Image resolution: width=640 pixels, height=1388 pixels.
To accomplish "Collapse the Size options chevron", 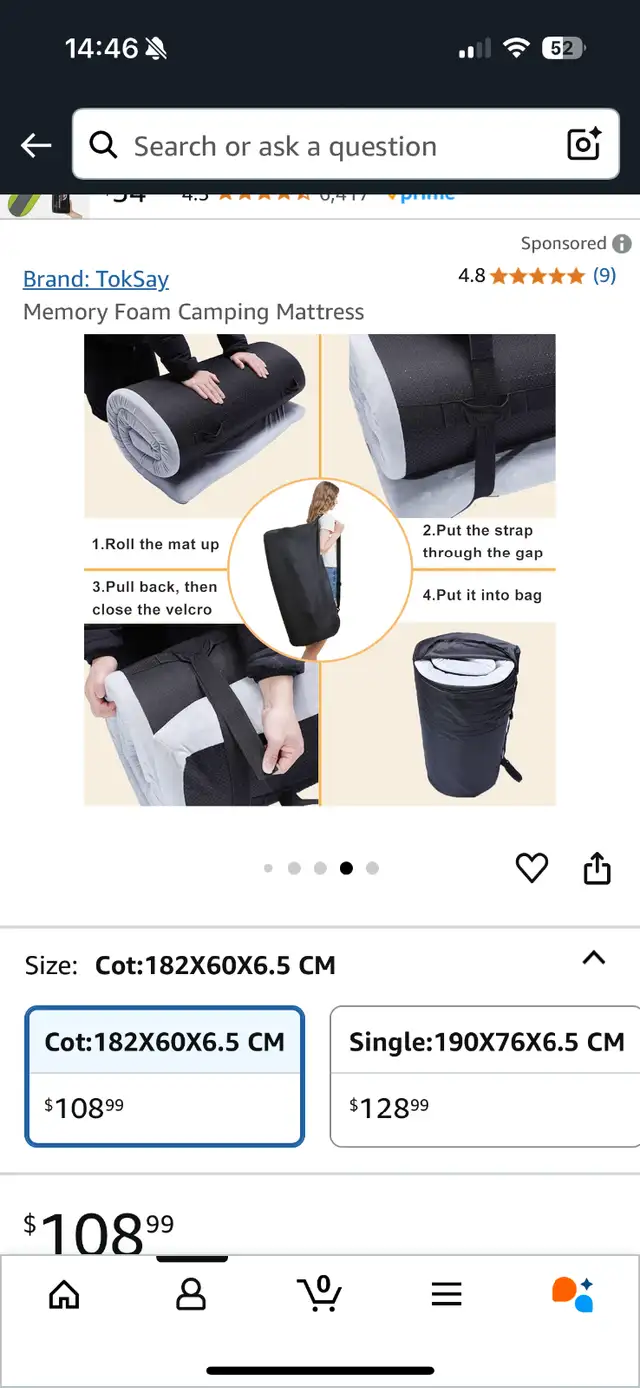I will pos(594,958).
